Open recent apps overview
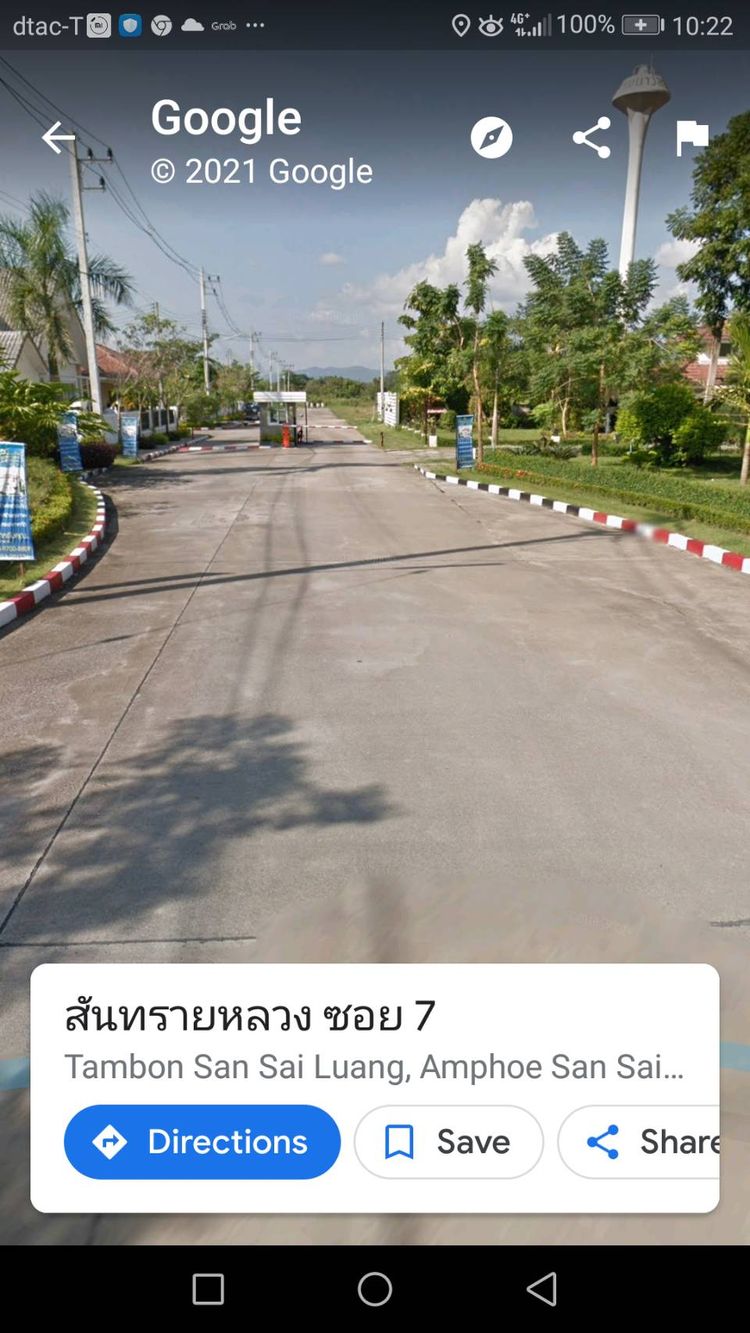 point(208,1290)
